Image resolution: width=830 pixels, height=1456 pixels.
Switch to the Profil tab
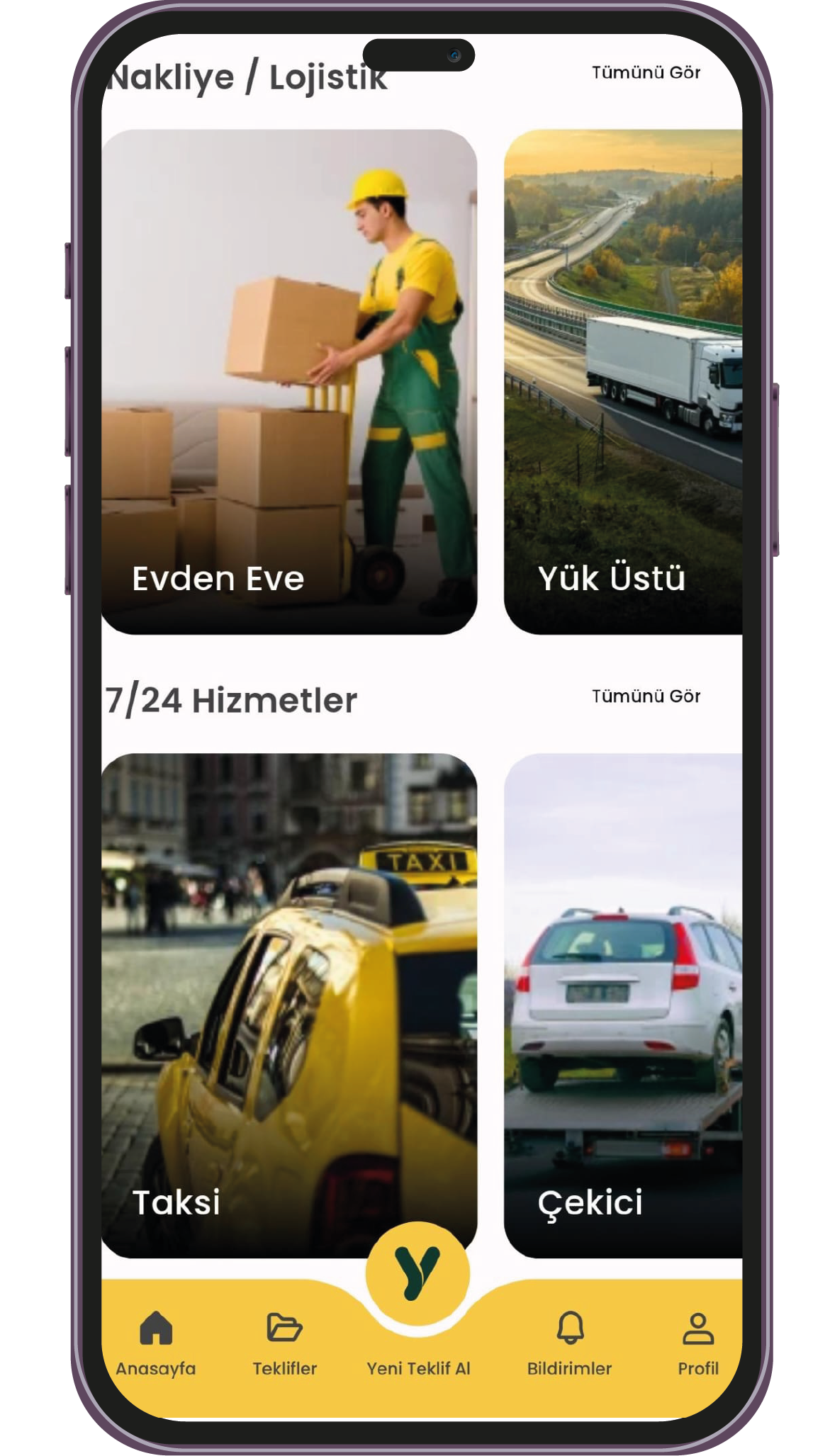click(697, 1343)
